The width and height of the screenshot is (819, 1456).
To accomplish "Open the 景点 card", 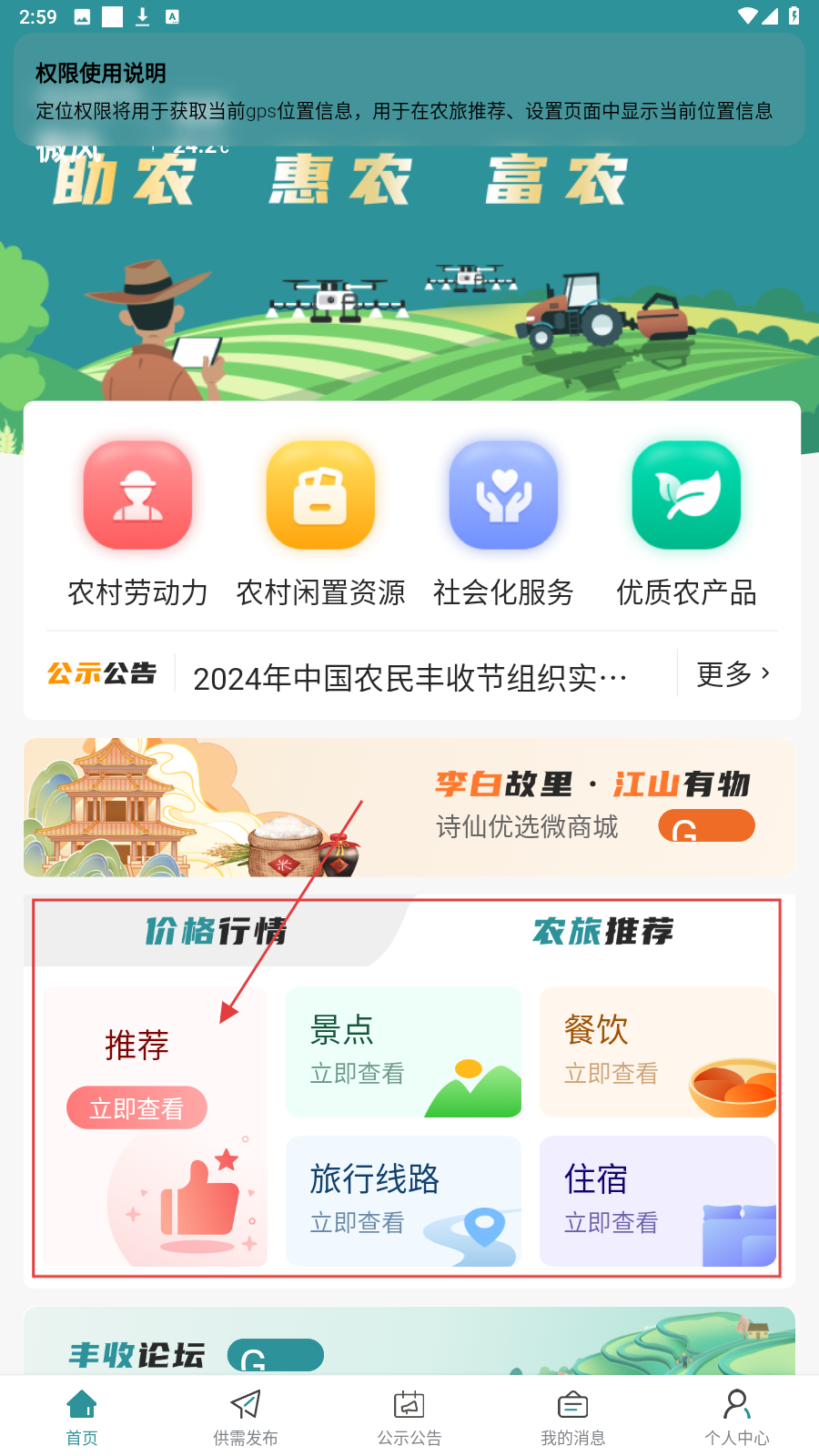I will (x=403, y=1052).
